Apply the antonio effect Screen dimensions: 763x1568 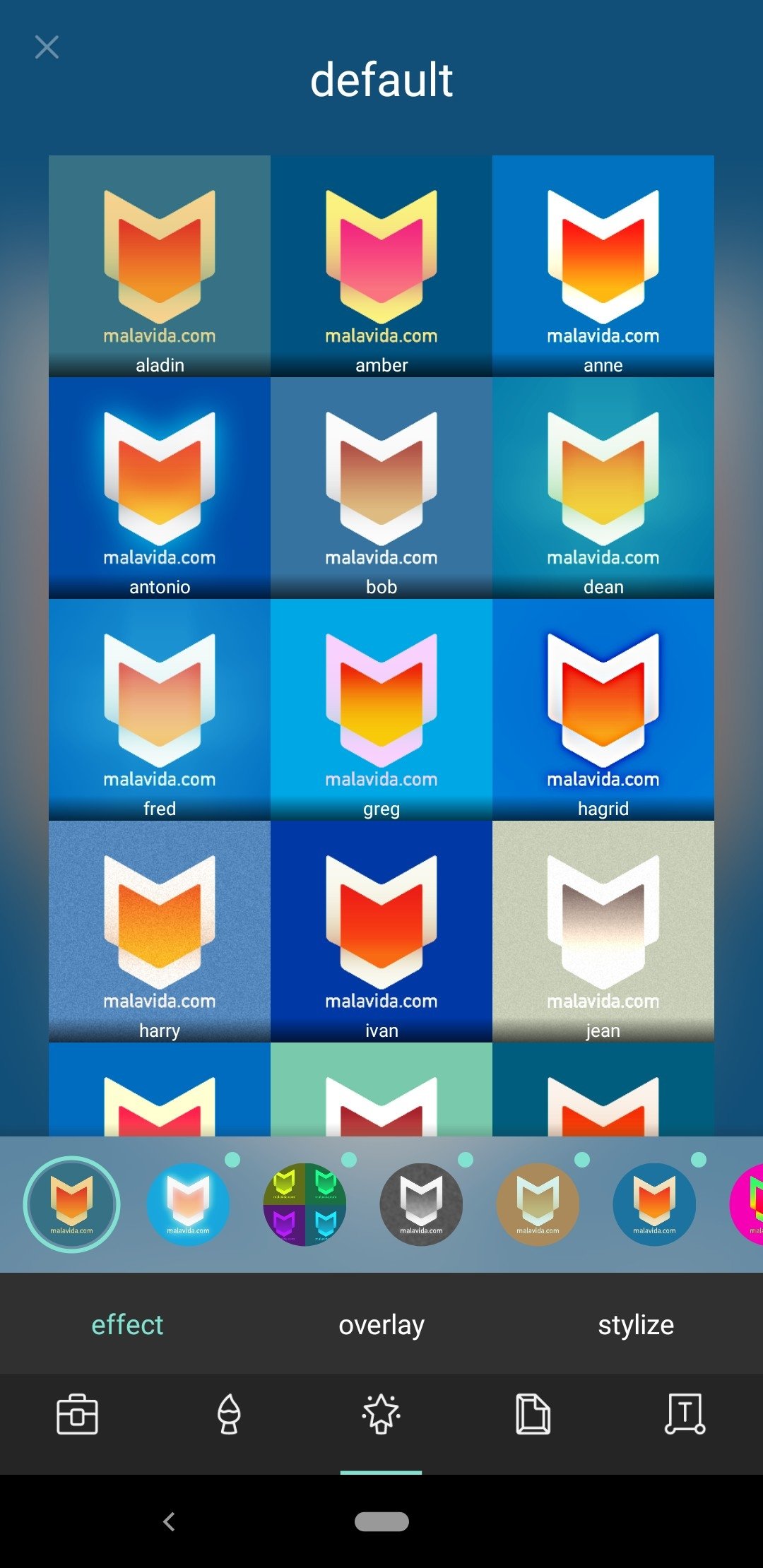[x=160, y=488]
